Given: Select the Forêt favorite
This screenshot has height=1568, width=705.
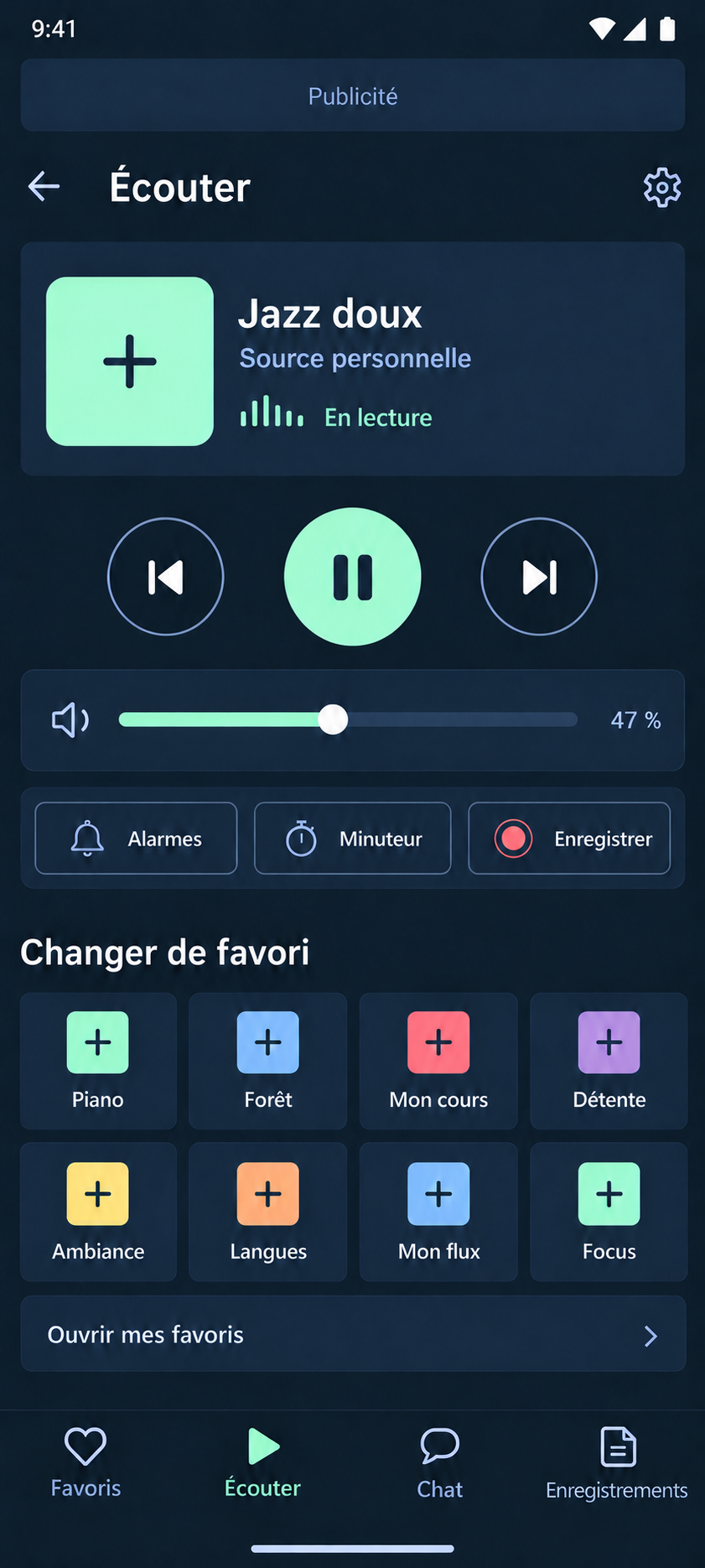Looking at the screenshot, I should (x=268, y=1062).
